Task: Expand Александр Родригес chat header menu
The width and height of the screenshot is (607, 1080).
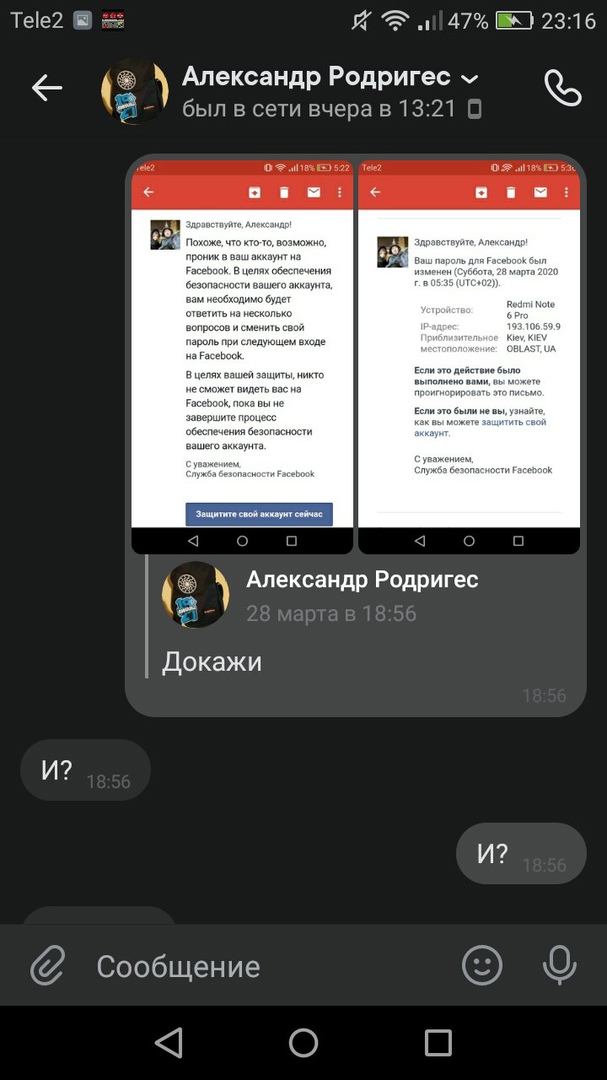Action: 469,78
